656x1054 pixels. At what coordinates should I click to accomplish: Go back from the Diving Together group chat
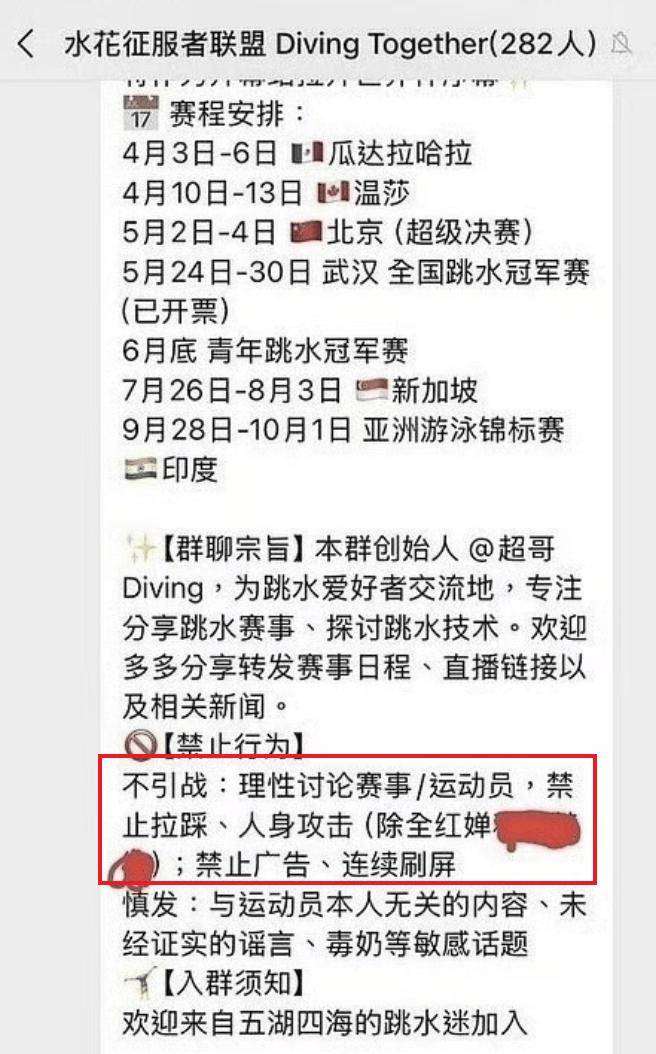[x=26, y=43]
